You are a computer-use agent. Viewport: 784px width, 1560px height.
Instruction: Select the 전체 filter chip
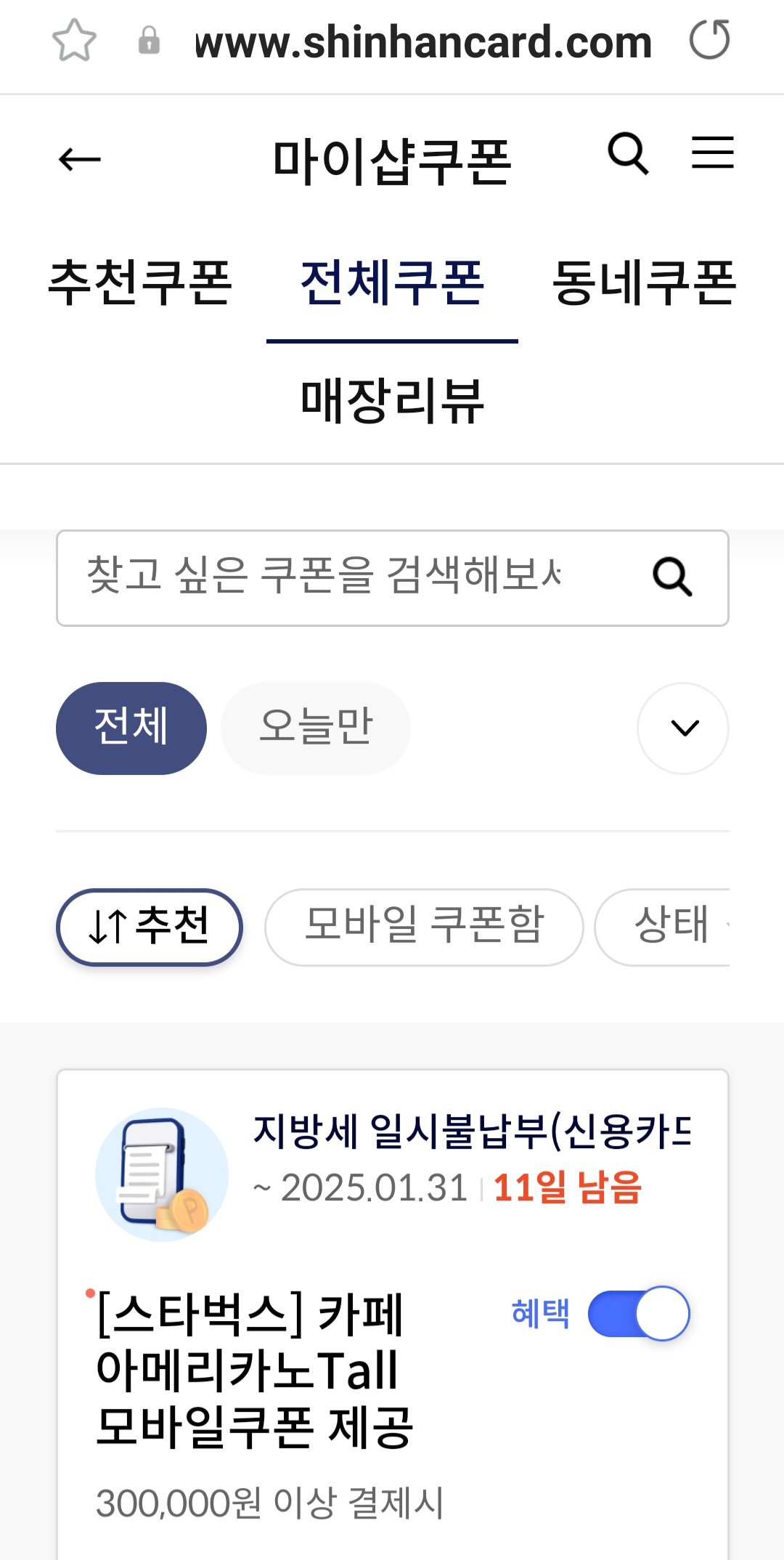[x=131, y=728]
